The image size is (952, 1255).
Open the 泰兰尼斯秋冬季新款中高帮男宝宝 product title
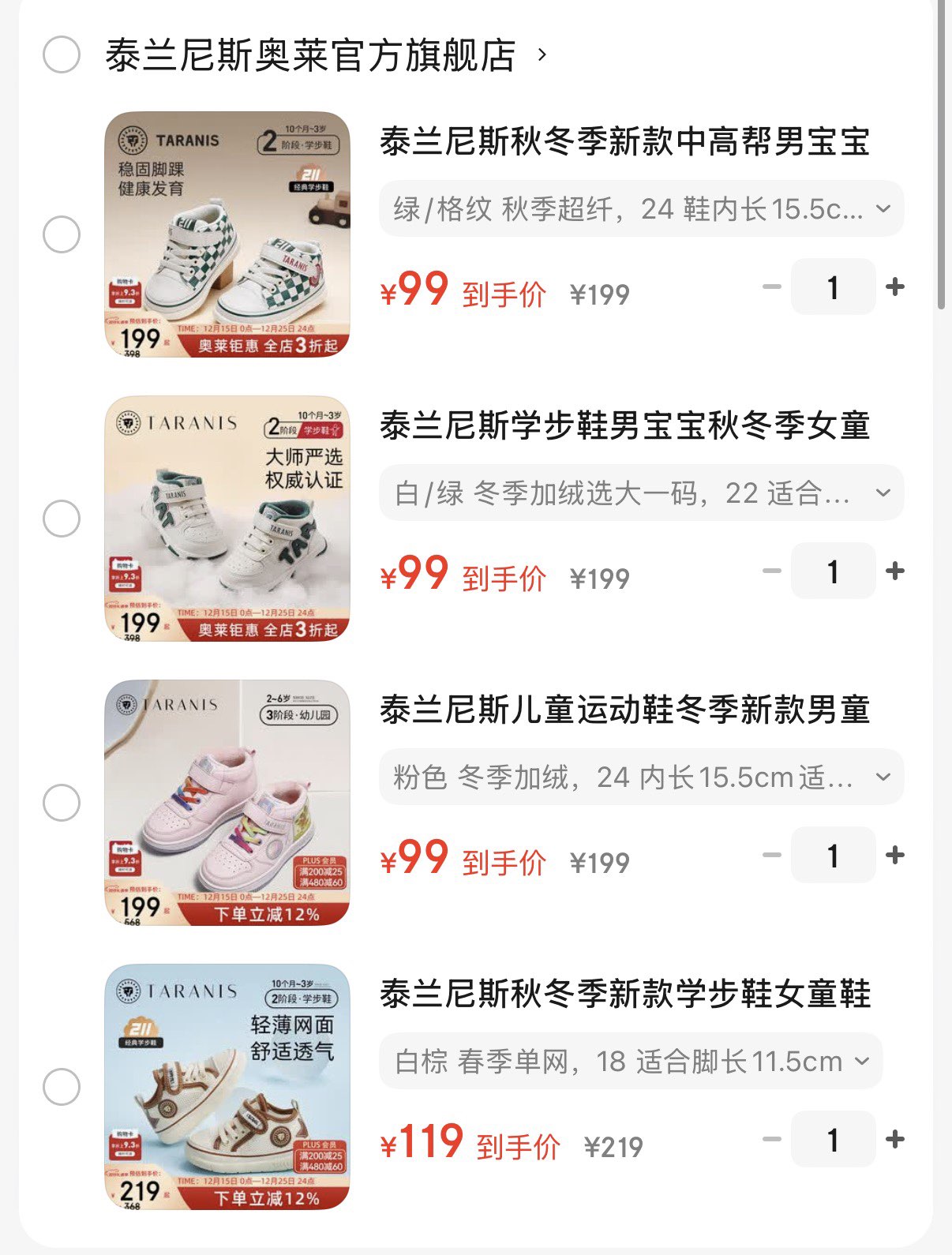point(624,143)
